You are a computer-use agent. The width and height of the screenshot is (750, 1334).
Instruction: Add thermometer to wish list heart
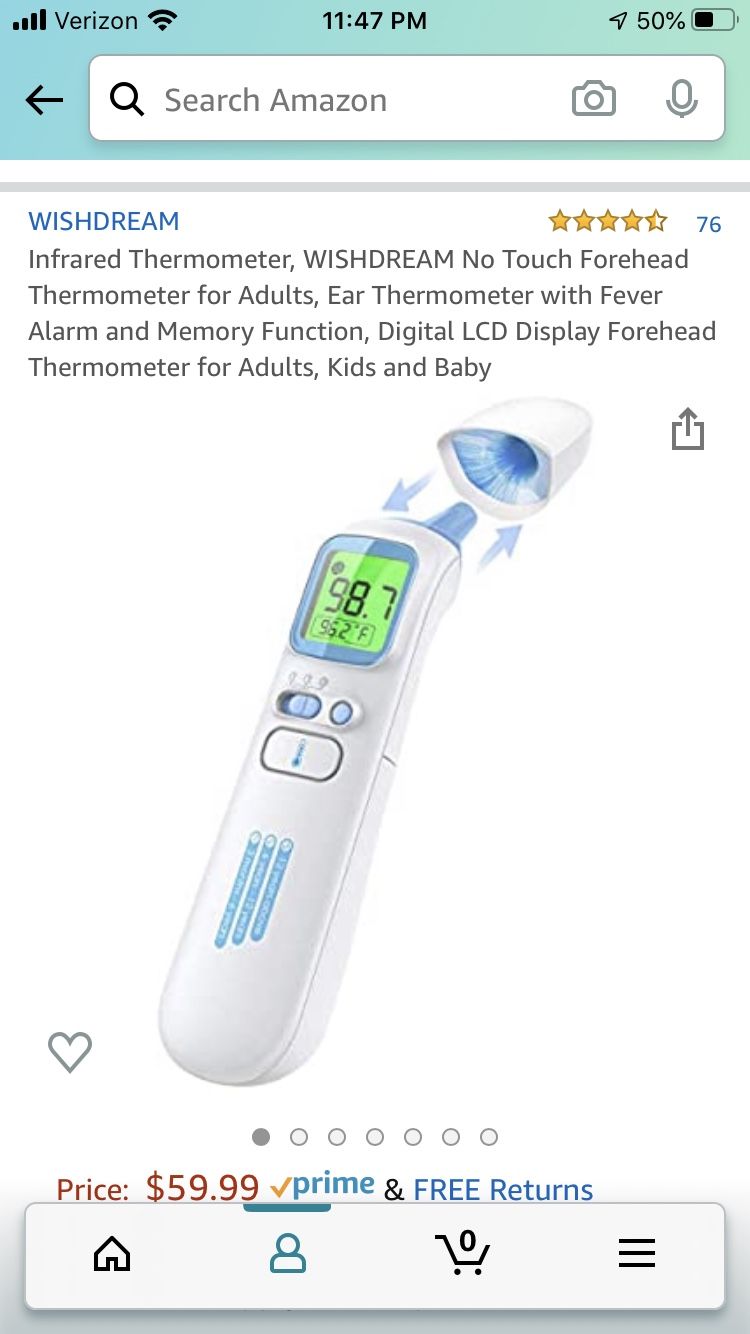70,1052
